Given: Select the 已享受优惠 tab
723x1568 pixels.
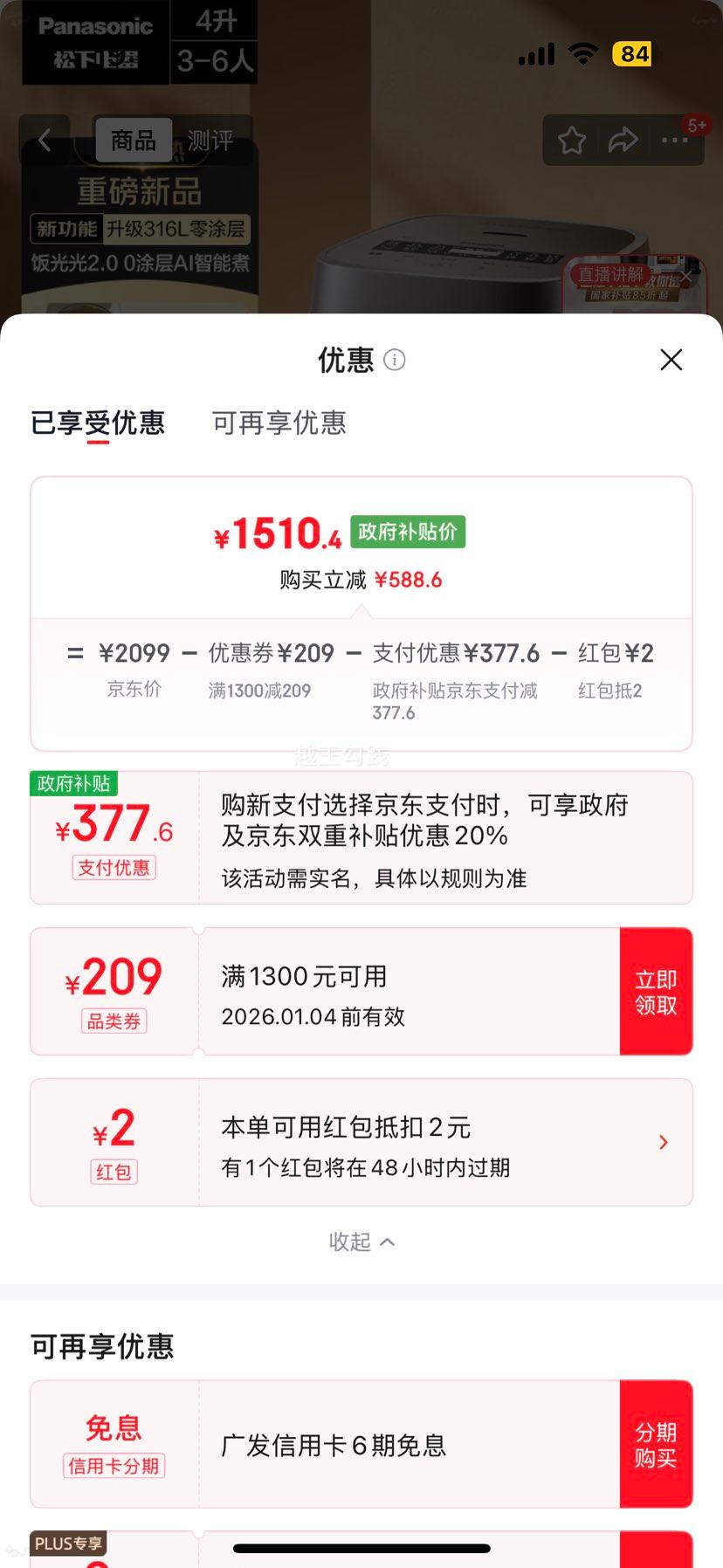Looking at the screenshot, I should (x=98, y=423).
